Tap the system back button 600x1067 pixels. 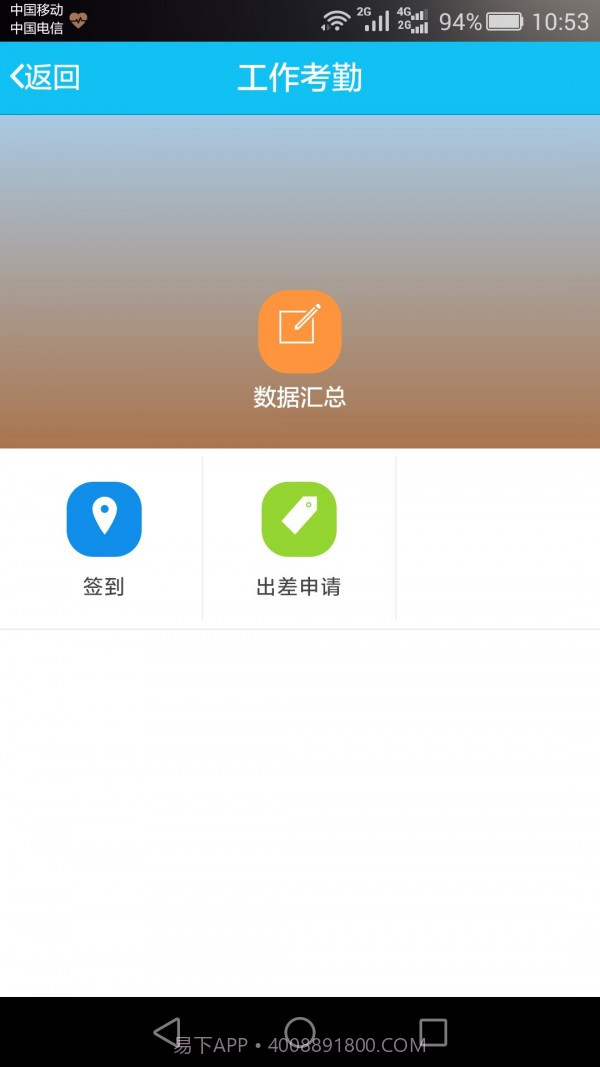pos(167,1032)
